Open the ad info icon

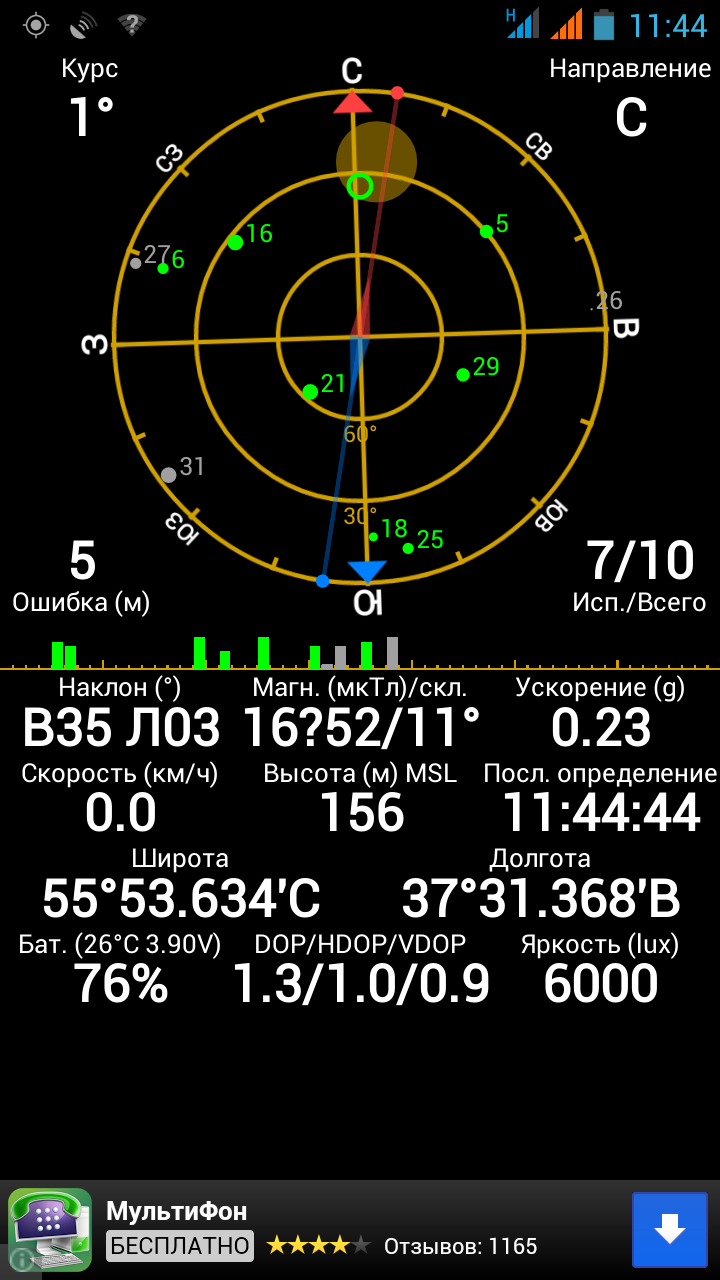point(19,1261)
